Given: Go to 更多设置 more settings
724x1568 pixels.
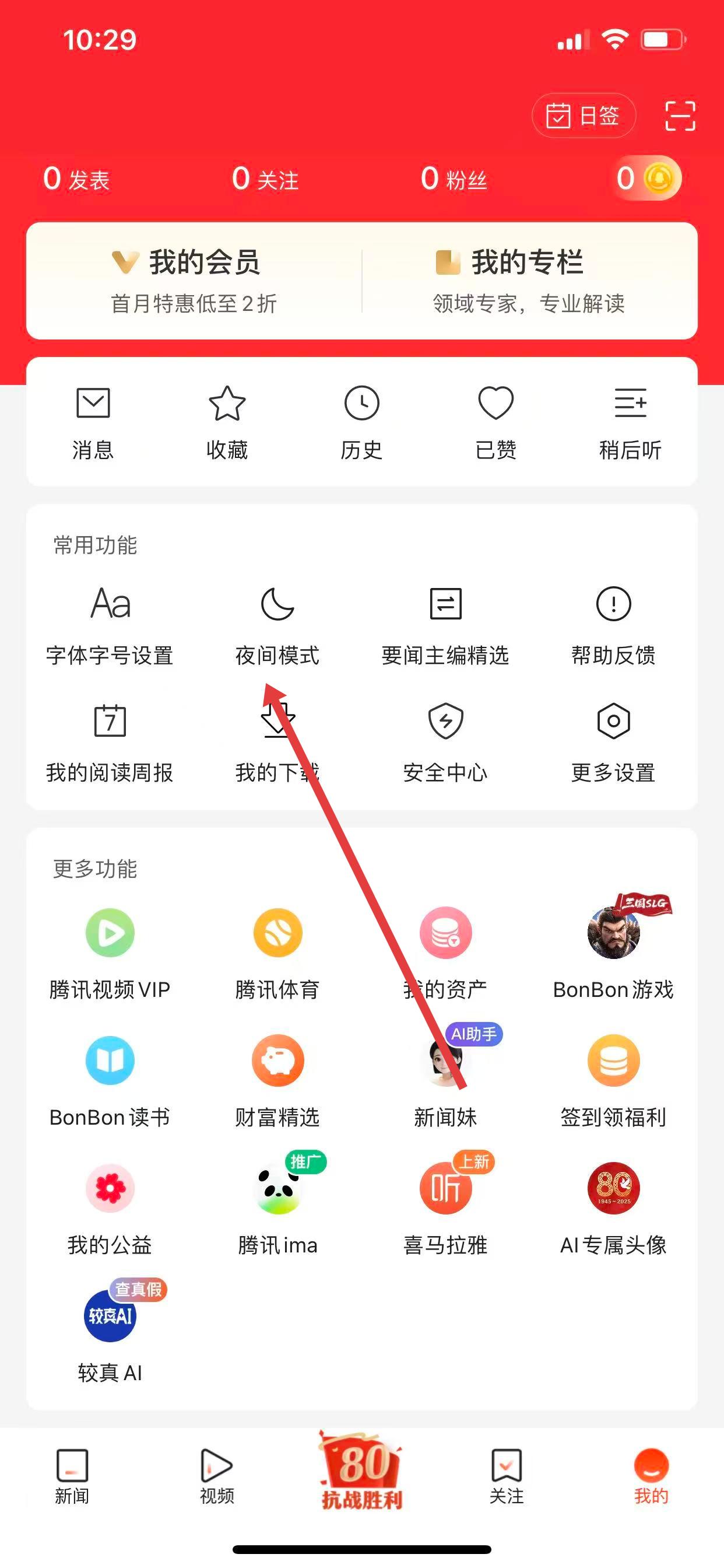Looking at the screenshot, I should 613,743.
